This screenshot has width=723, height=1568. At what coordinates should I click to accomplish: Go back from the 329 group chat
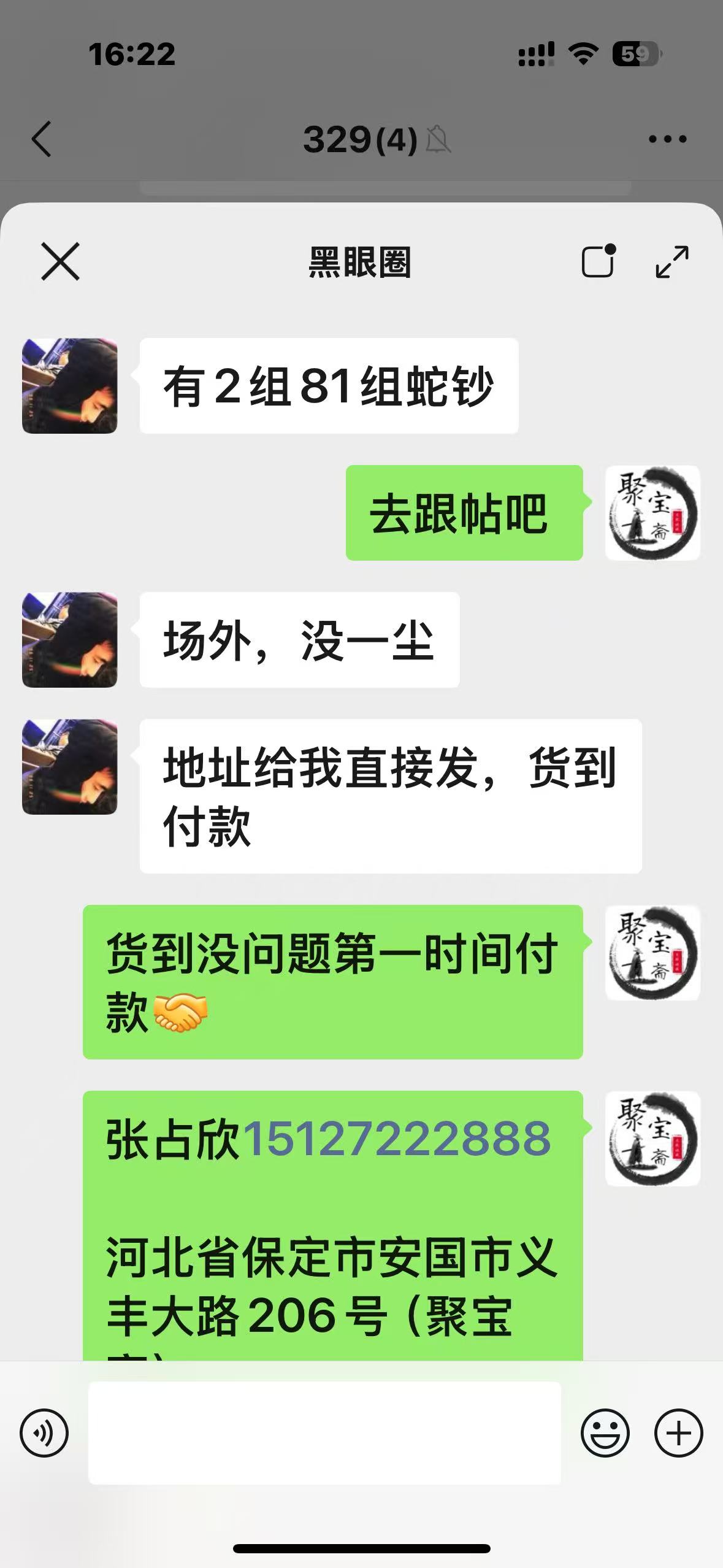point(41,139)
